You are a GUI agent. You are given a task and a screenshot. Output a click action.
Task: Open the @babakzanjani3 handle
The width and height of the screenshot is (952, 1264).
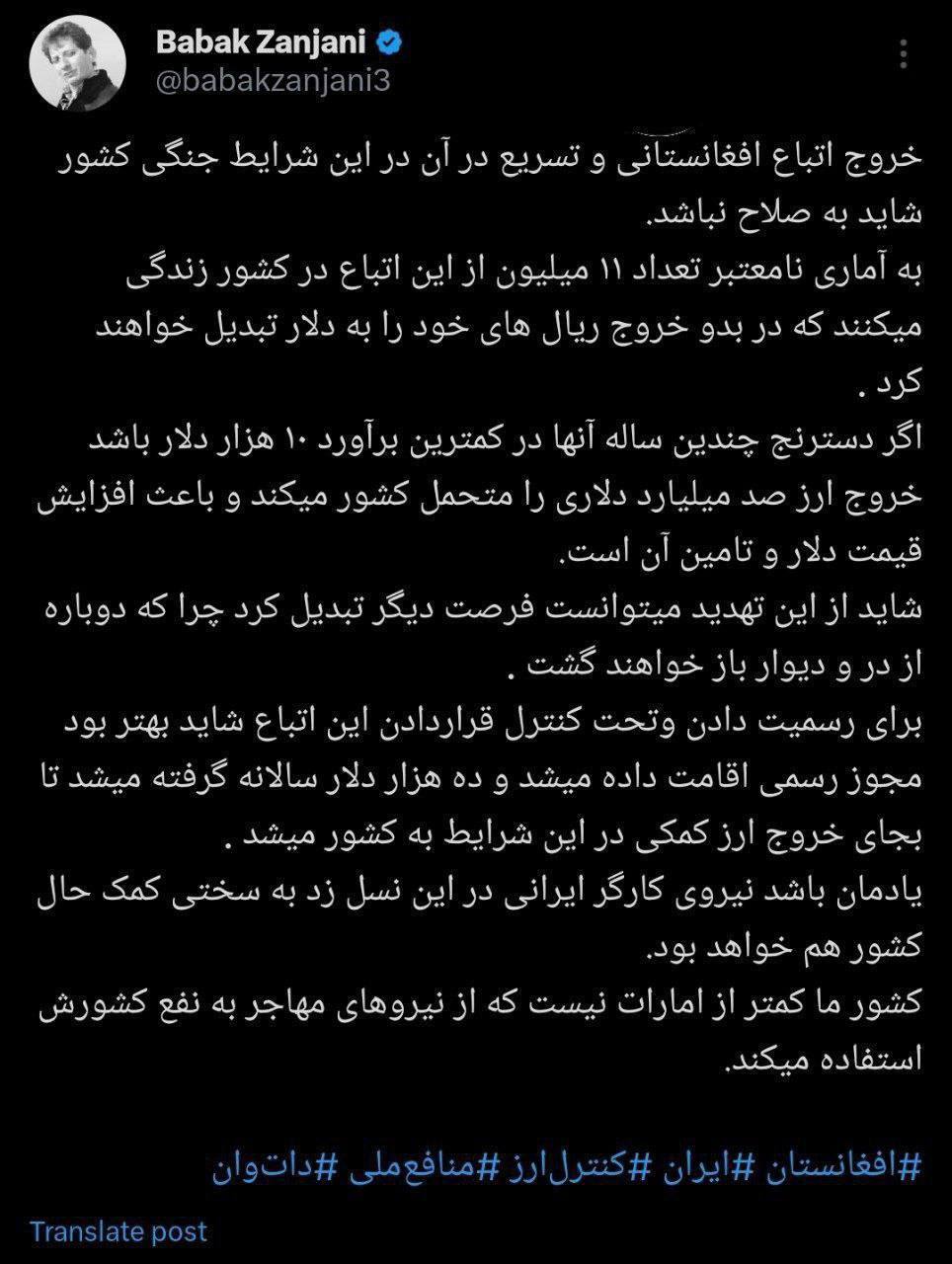click(274, 80)
